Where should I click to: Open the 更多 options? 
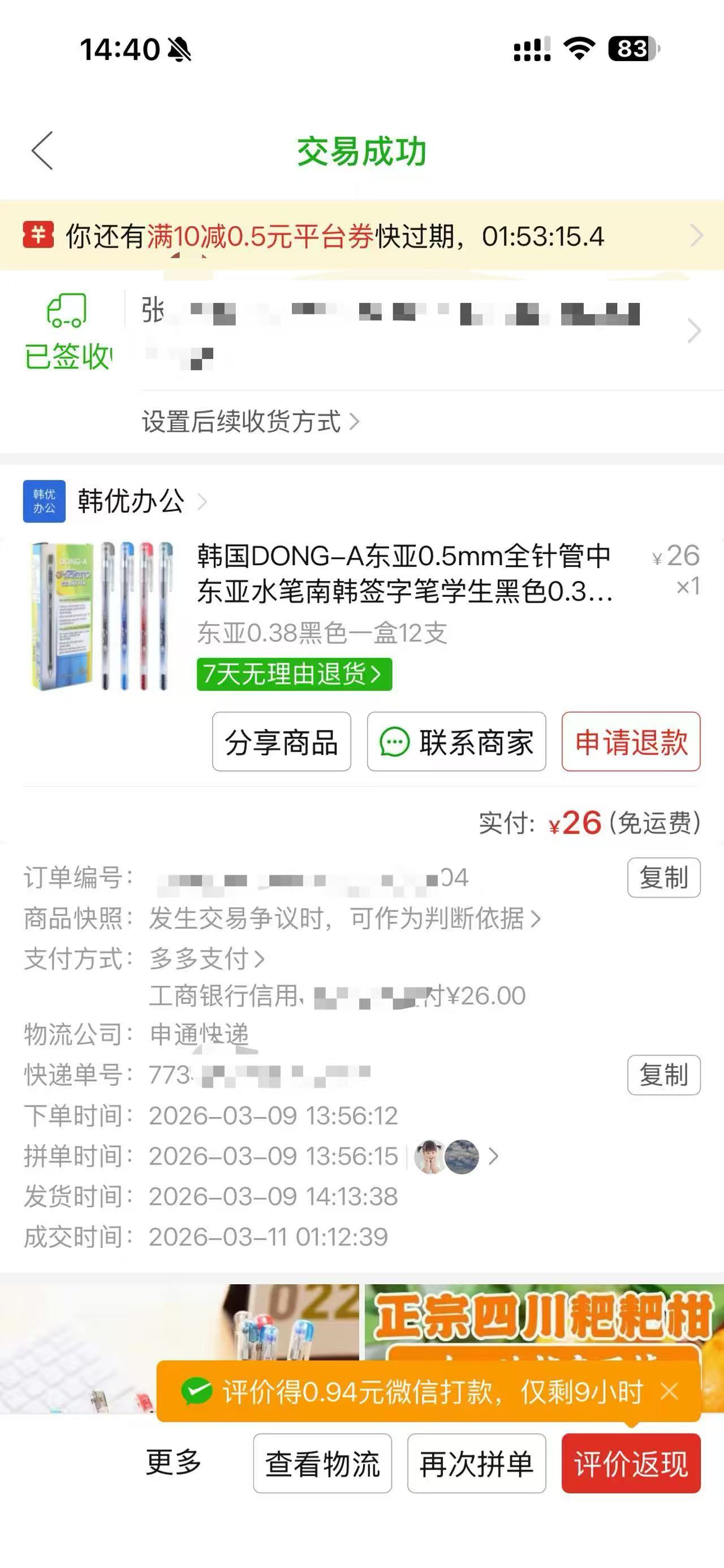(x=174, y=1463)
